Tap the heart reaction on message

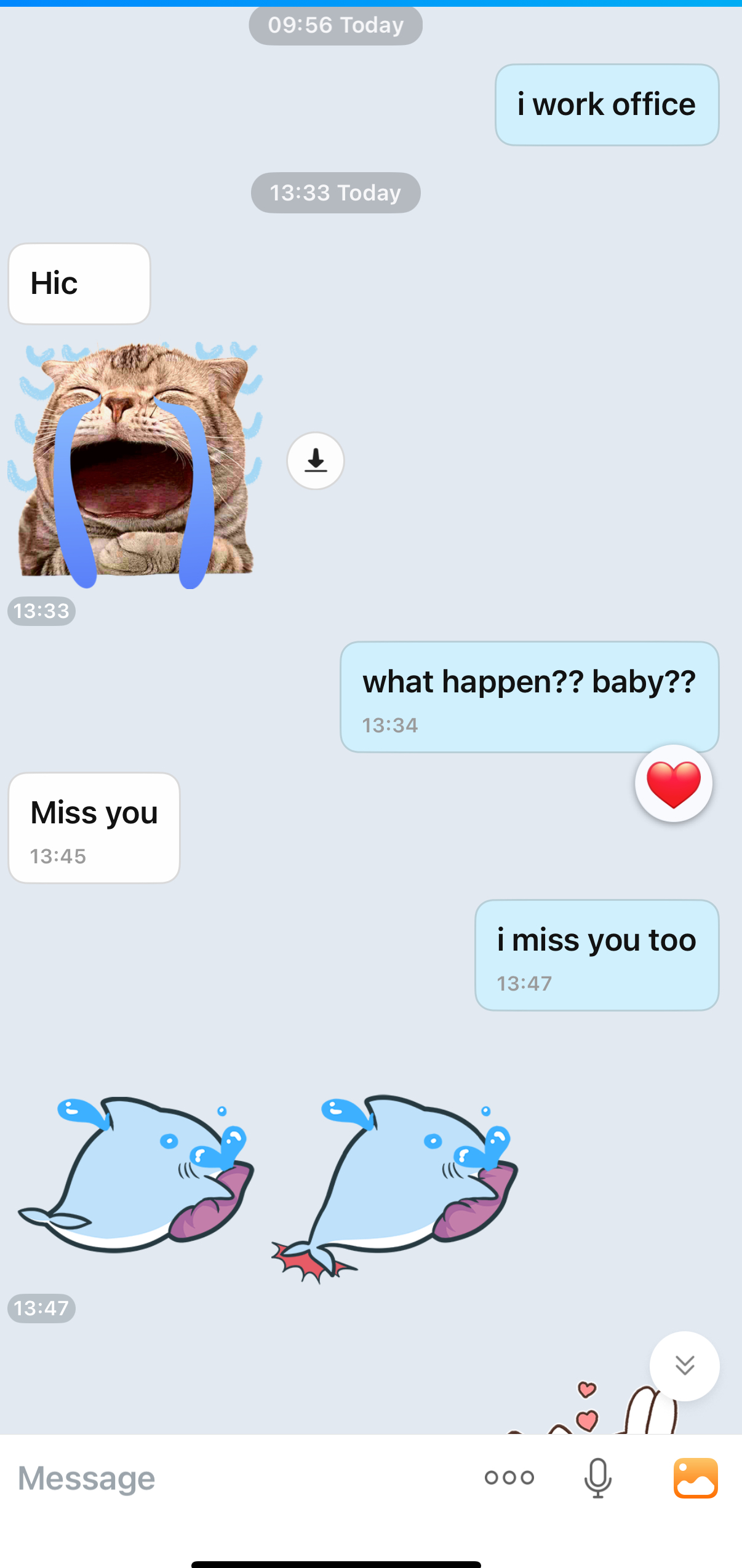click(674, 783)
